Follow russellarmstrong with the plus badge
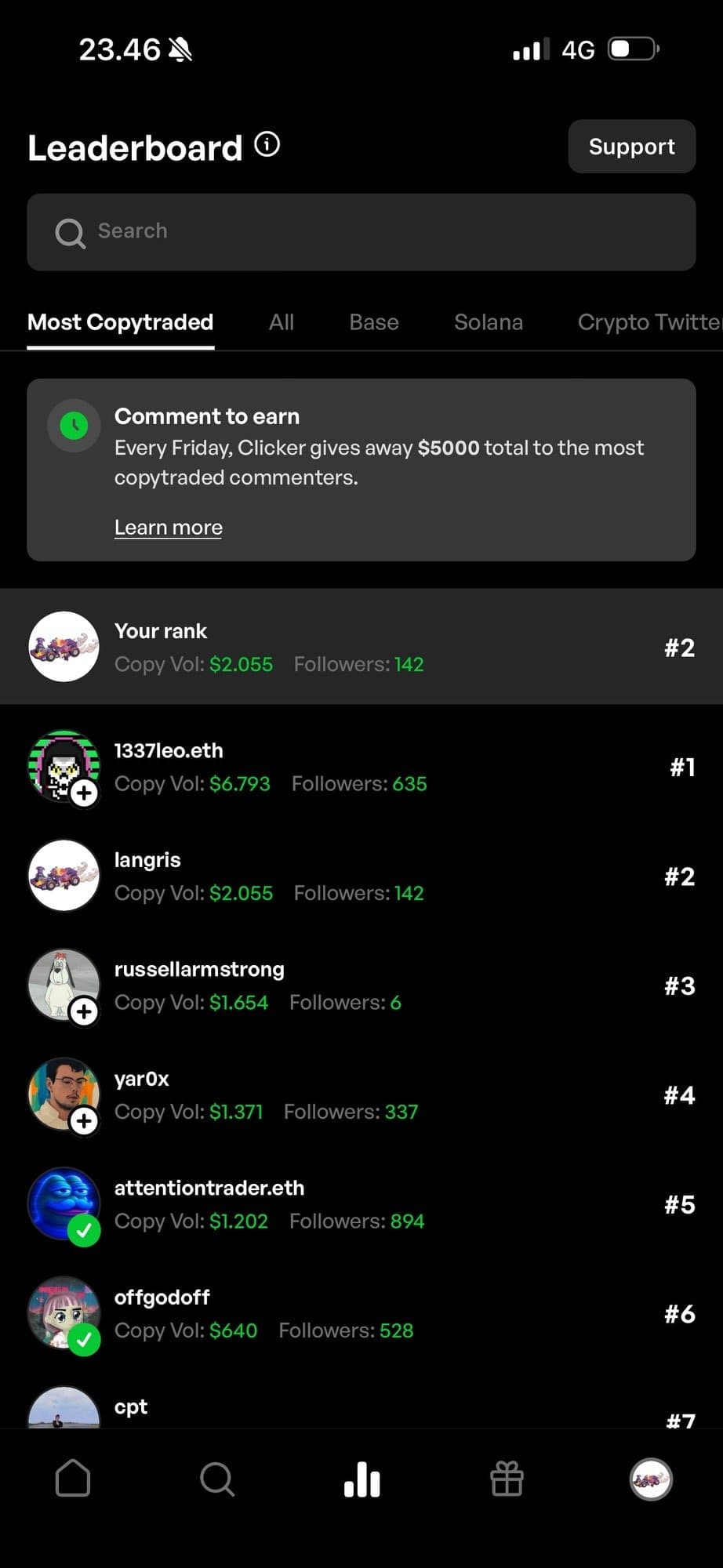Screen dimensions: 723x1568 tap(84, 1012)
